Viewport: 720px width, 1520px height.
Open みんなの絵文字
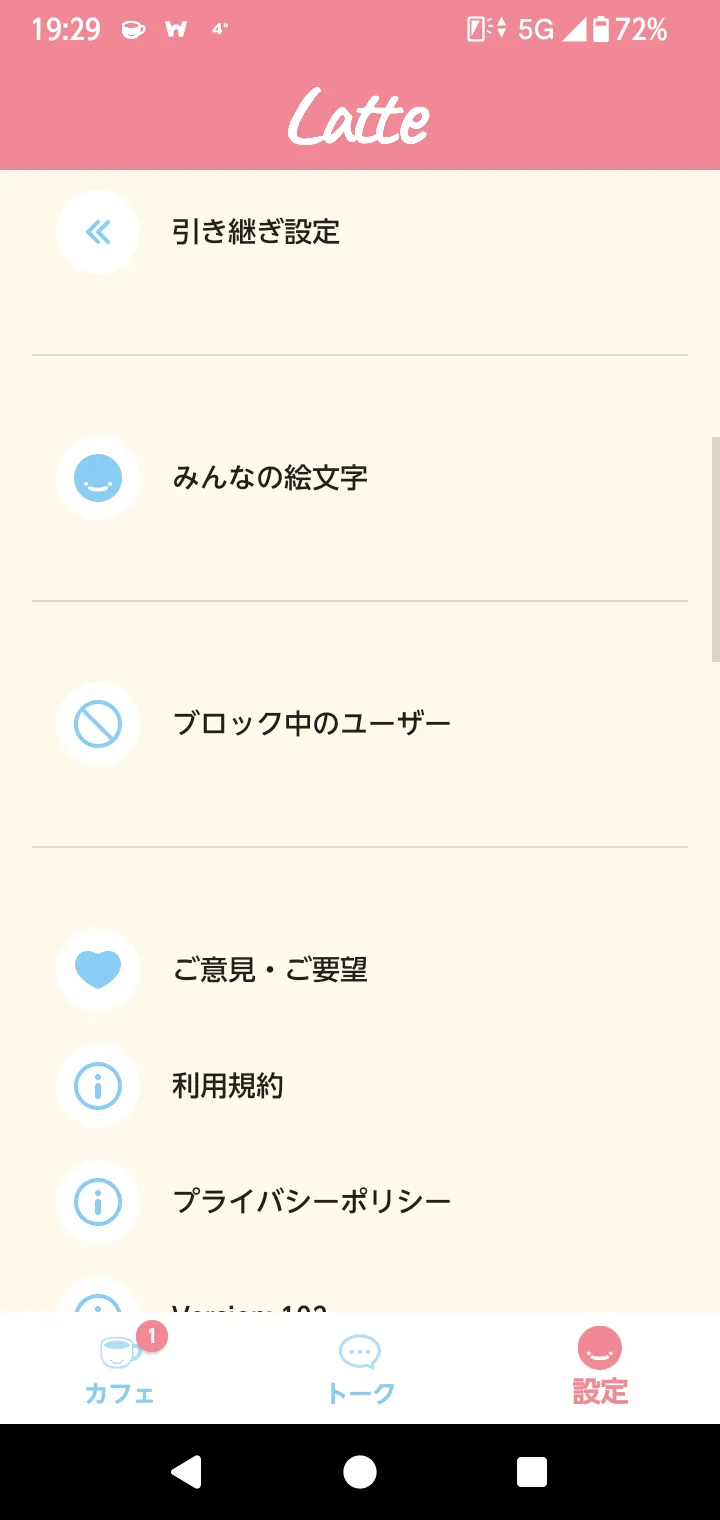270,478
